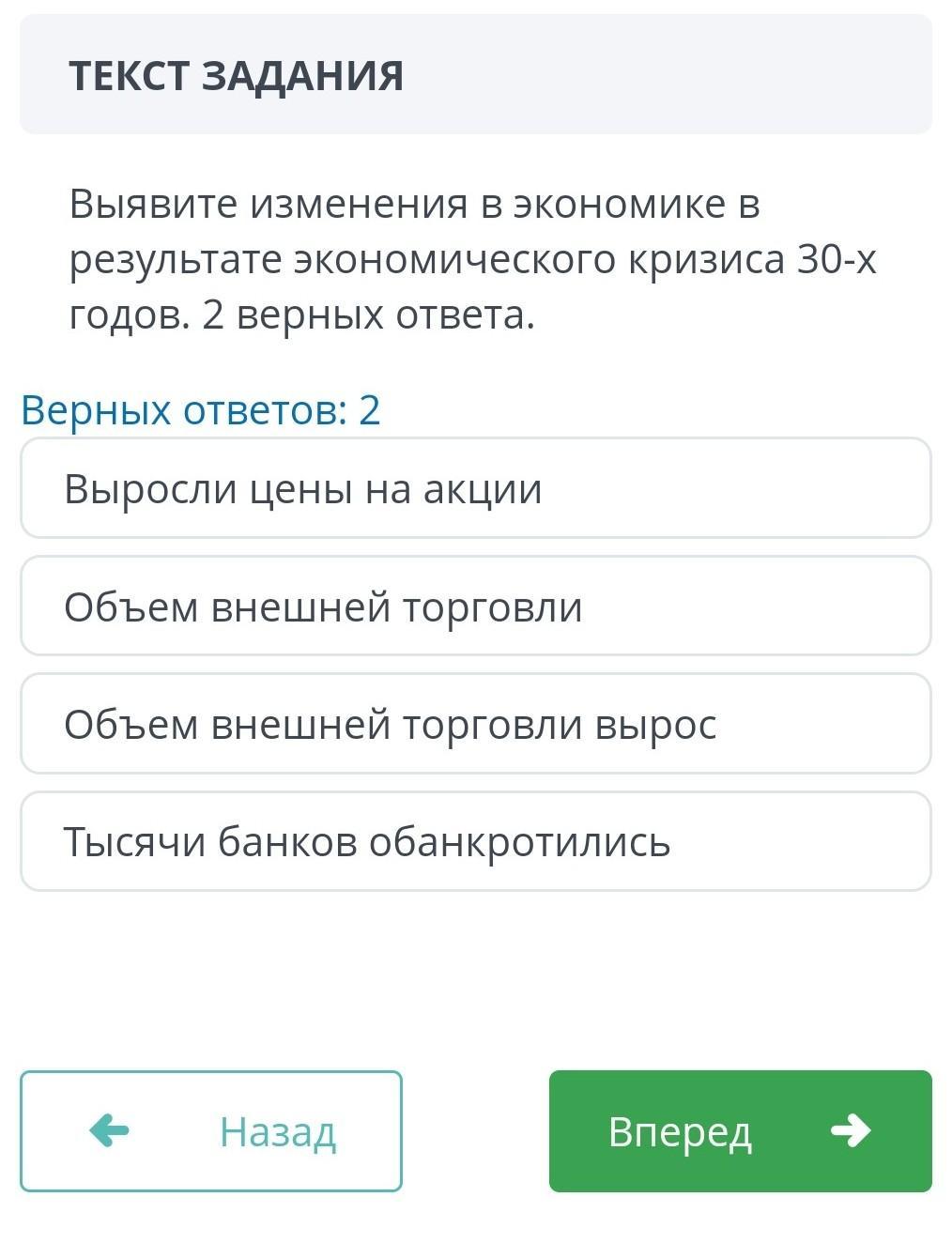Go back with the Назад button
The image size is (952, 1243).
tap(211, 1131)
